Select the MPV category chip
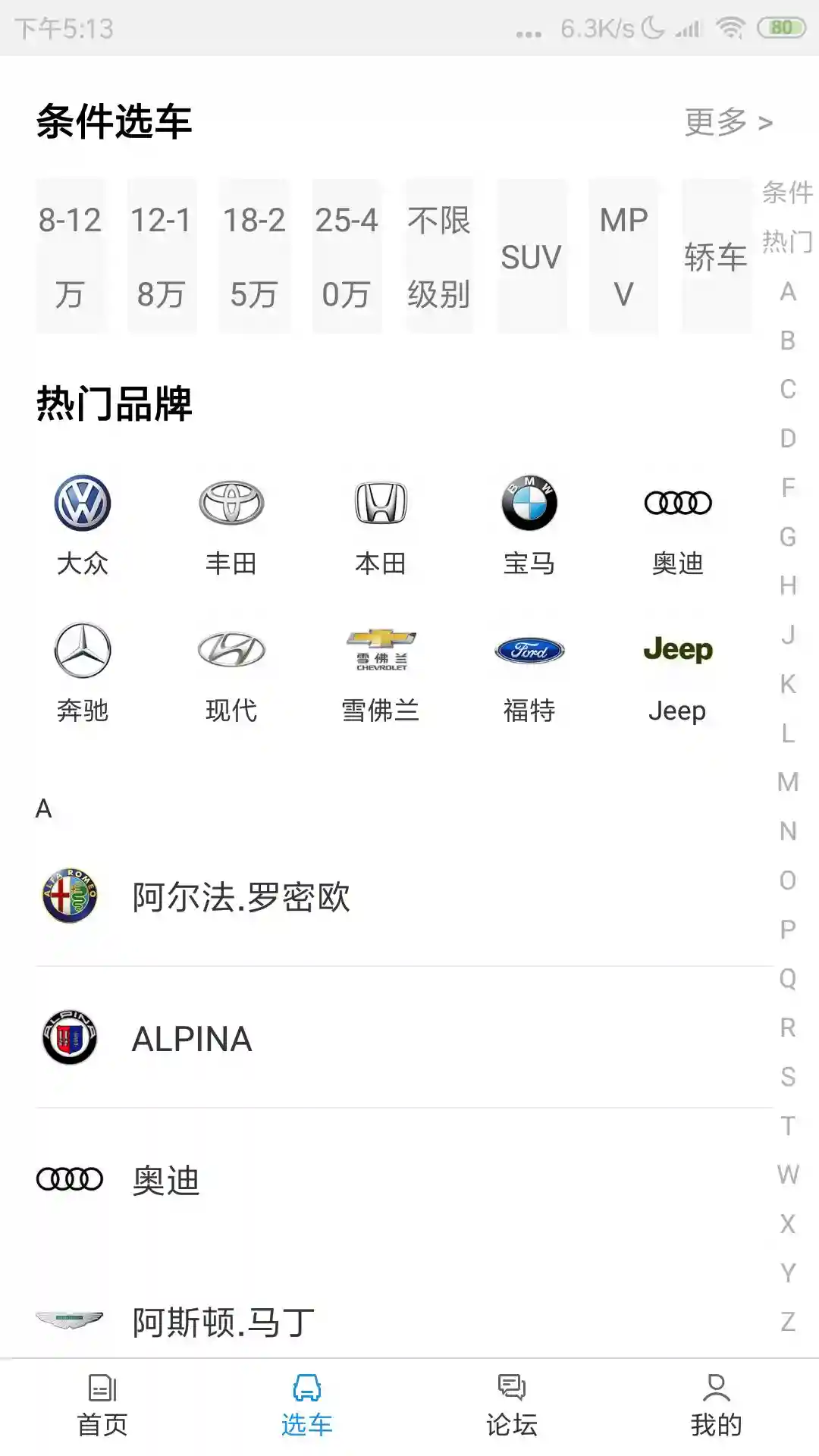 click(x=623, y=256)
